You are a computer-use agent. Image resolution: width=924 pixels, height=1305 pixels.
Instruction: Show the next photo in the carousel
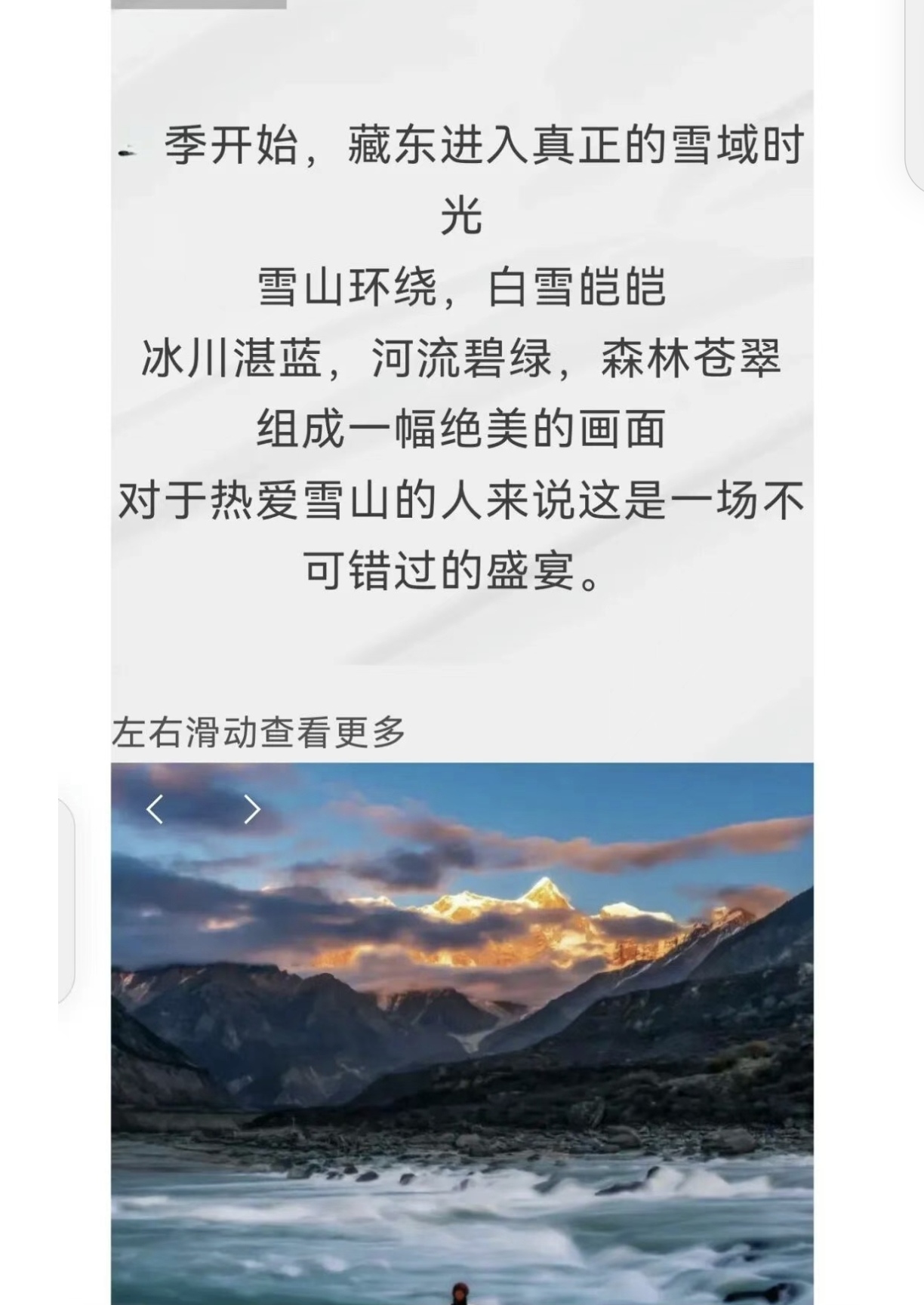click(x=252, y=810)
